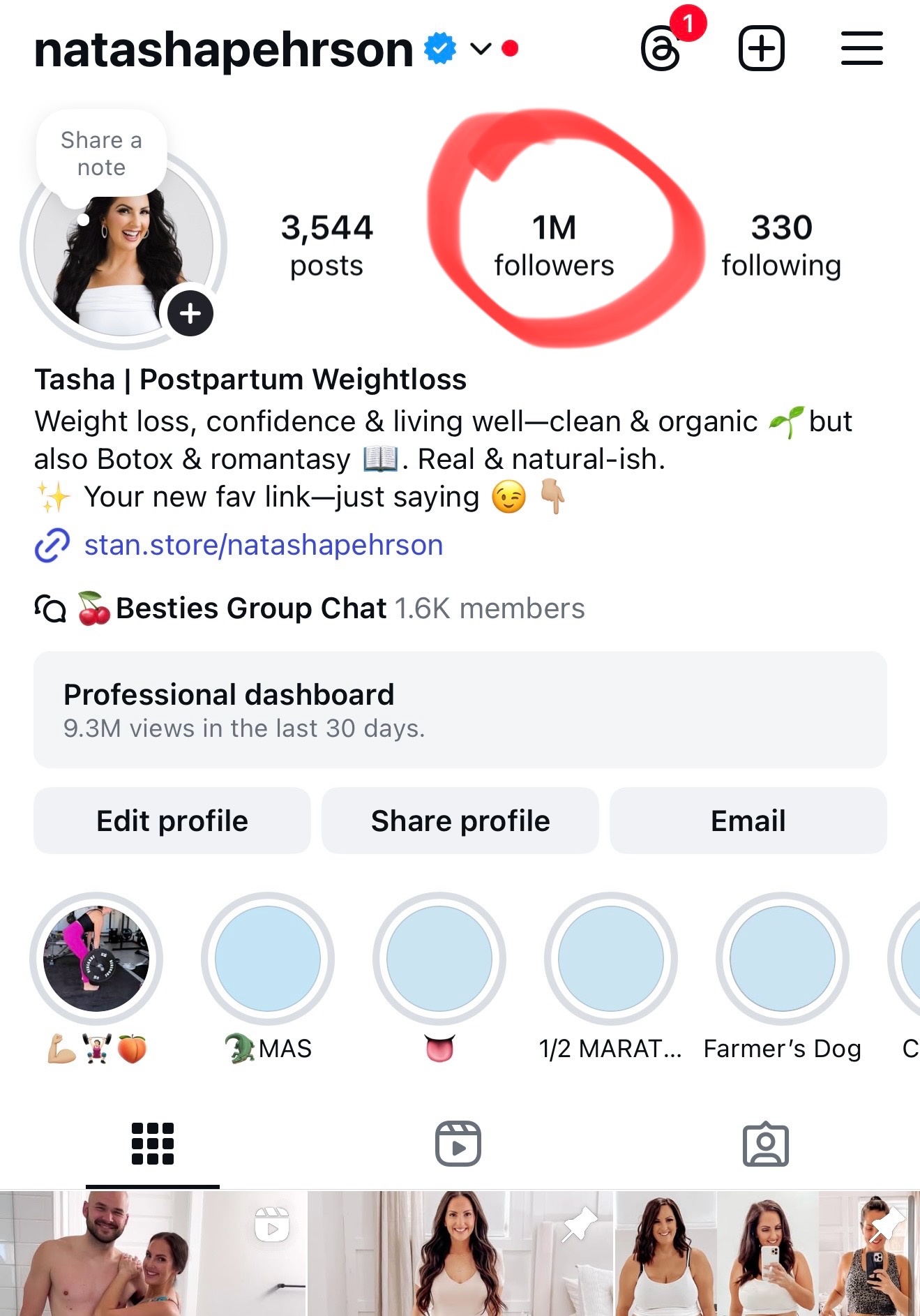Open Threads from the header icon
Screen dimensions: 920x1316
661,50
